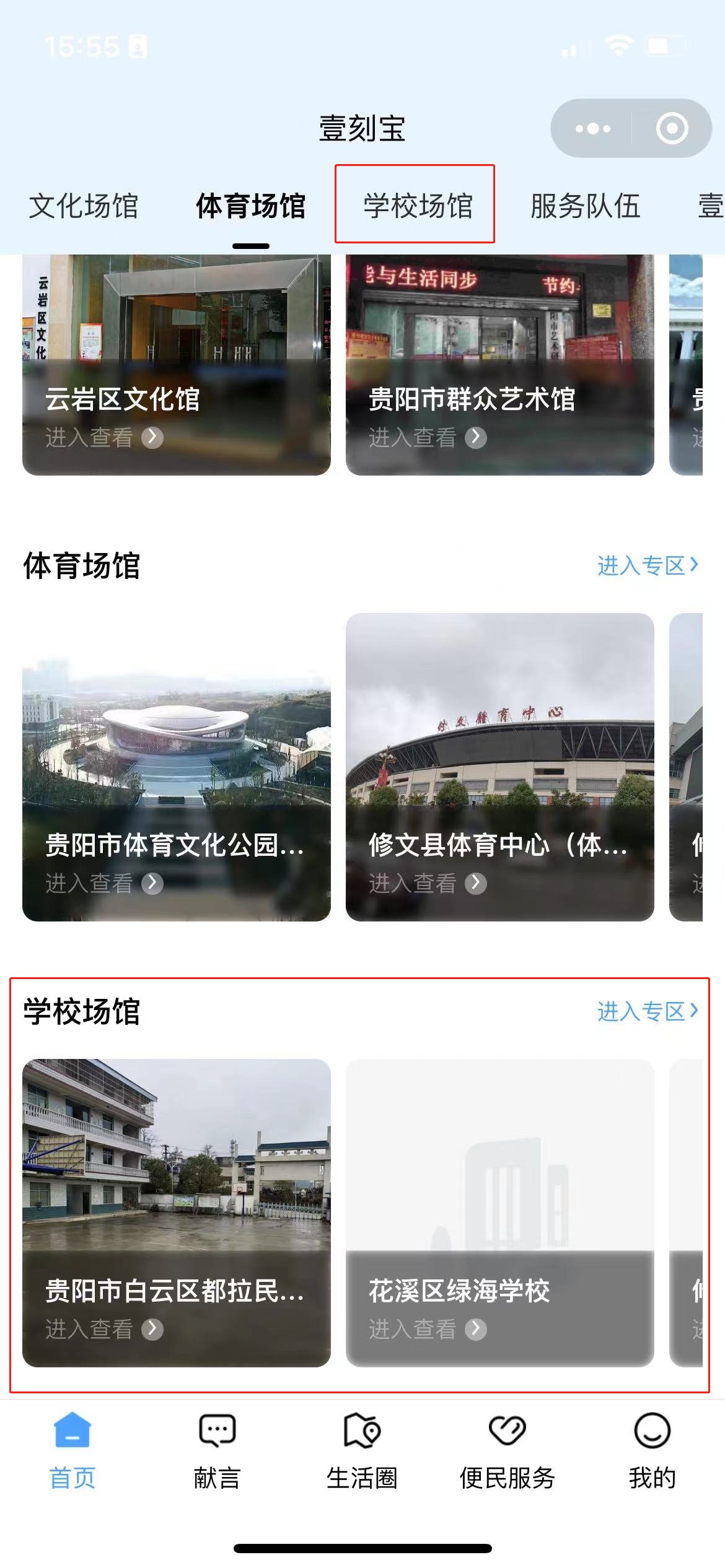This screenshot has width=725, height=1568.
Task: Close the mini program with the circle button
Action: [x=672, y=129]
